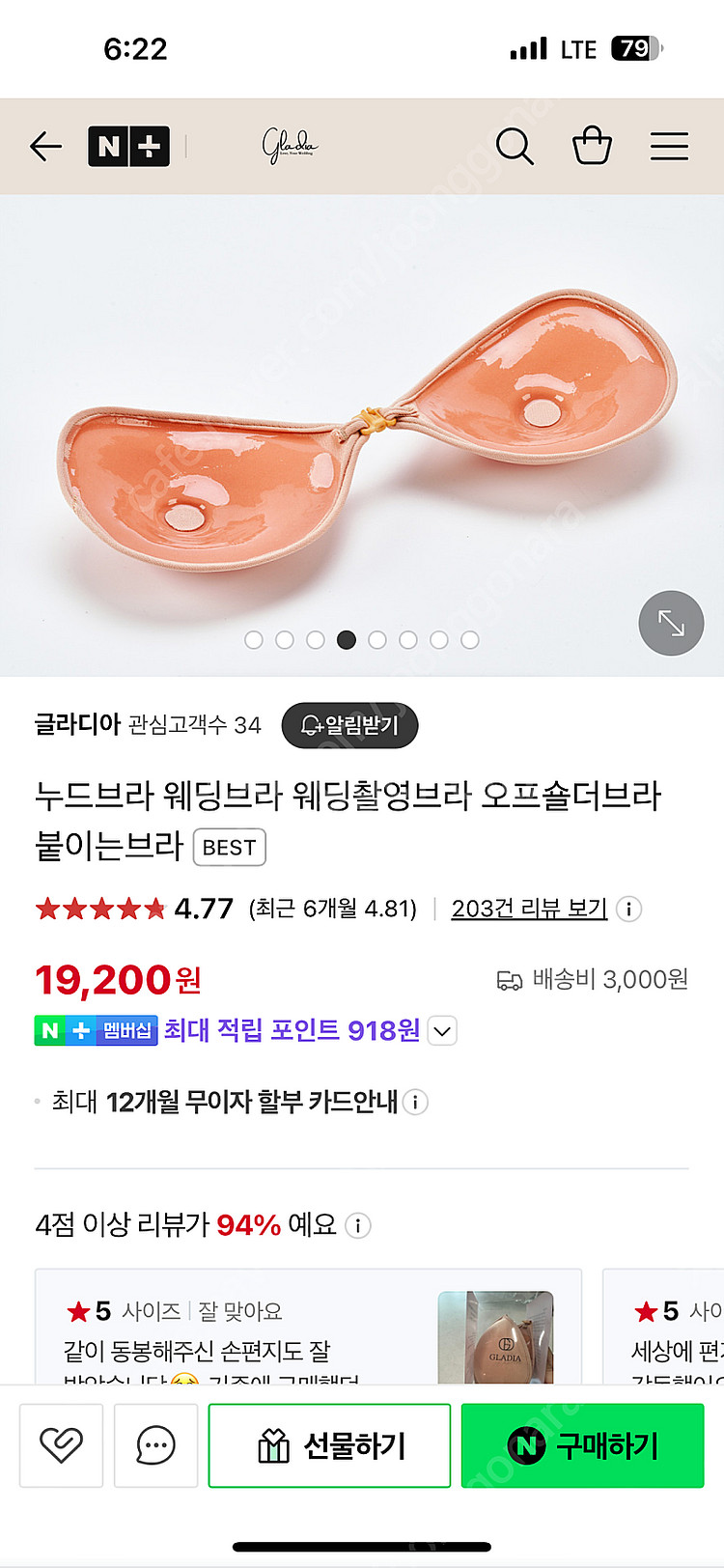Tap 구매하기 to purchase
724x1568 pixels.
tap(582, 1445)
